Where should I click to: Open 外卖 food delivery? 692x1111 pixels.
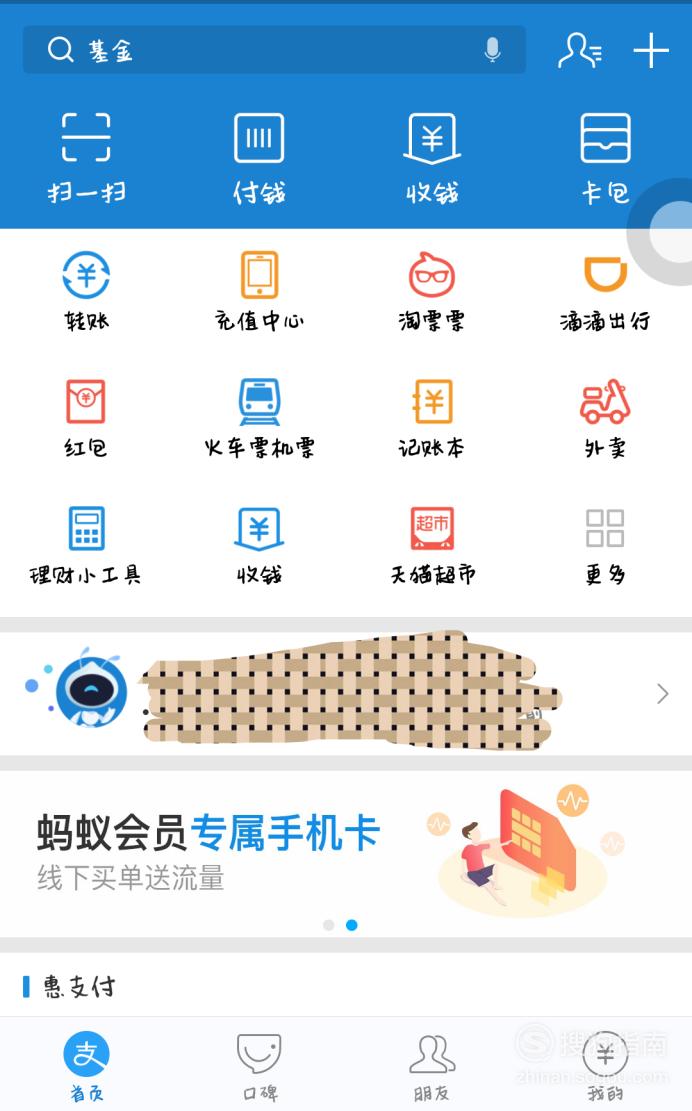606,418
